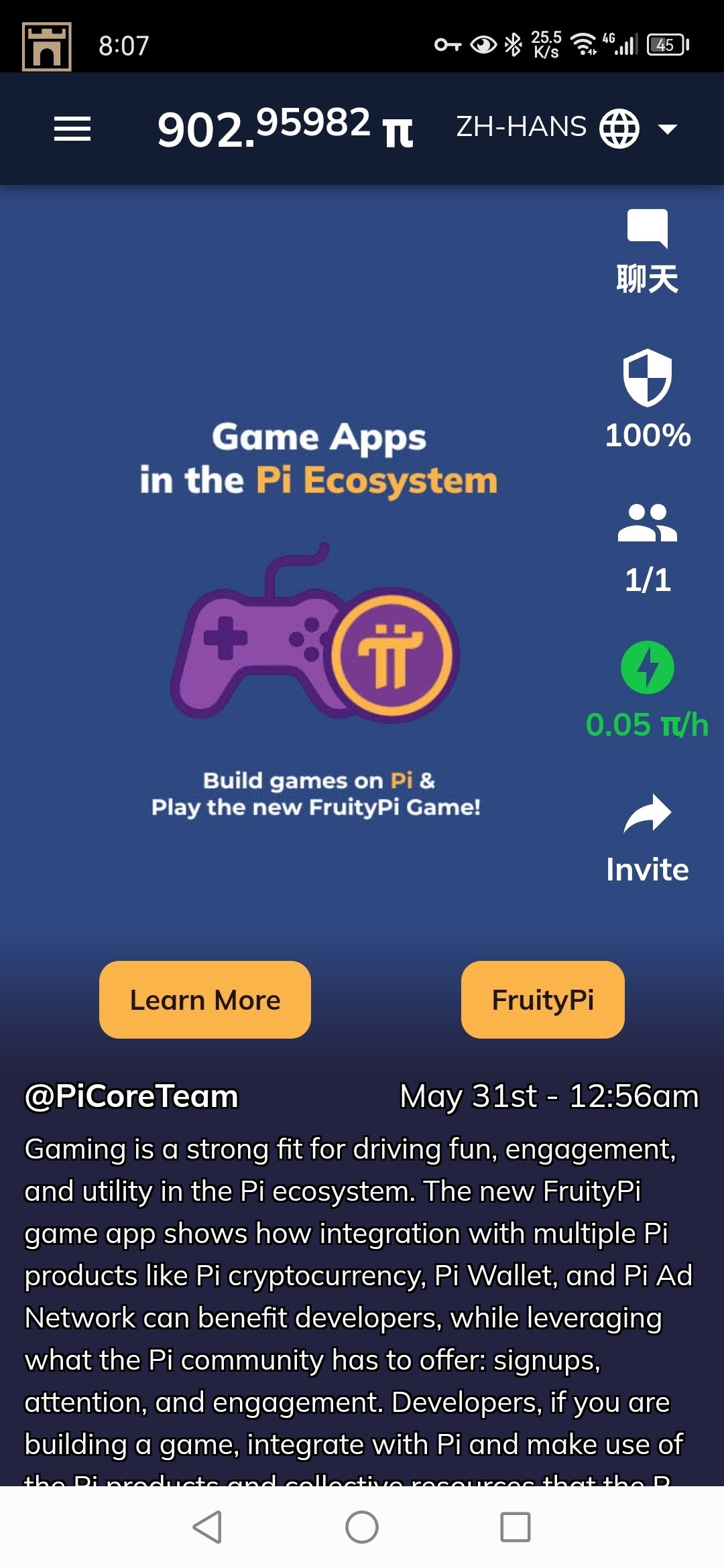Open the 聊天 chat section

tap(647, 252)
